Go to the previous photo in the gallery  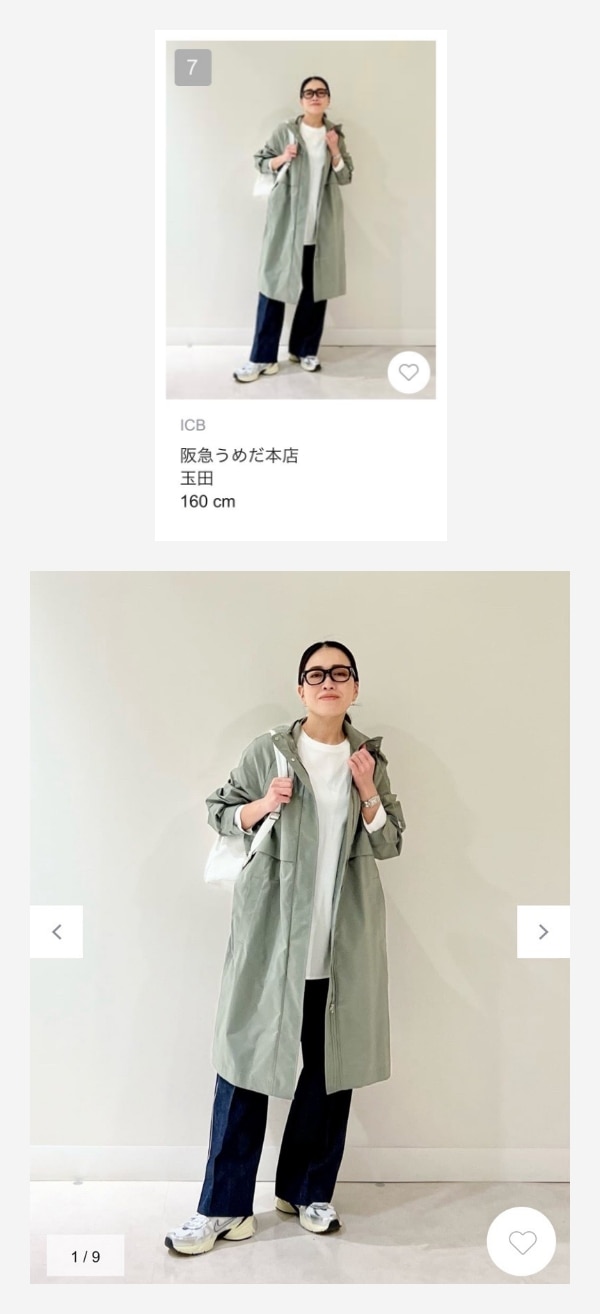tap(56, 932)
